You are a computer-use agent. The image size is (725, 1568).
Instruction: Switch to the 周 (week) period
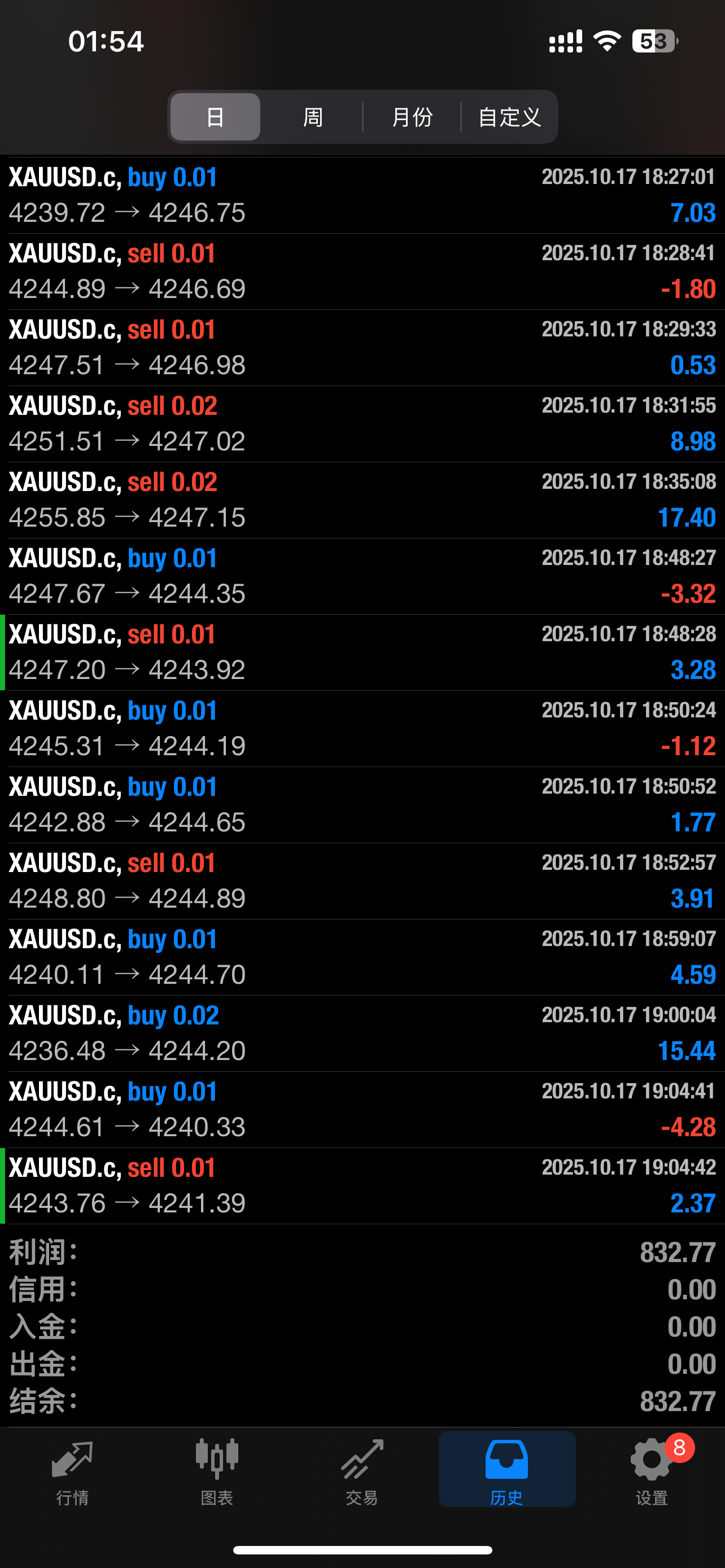pyautogui.click(x=313, y=117)
